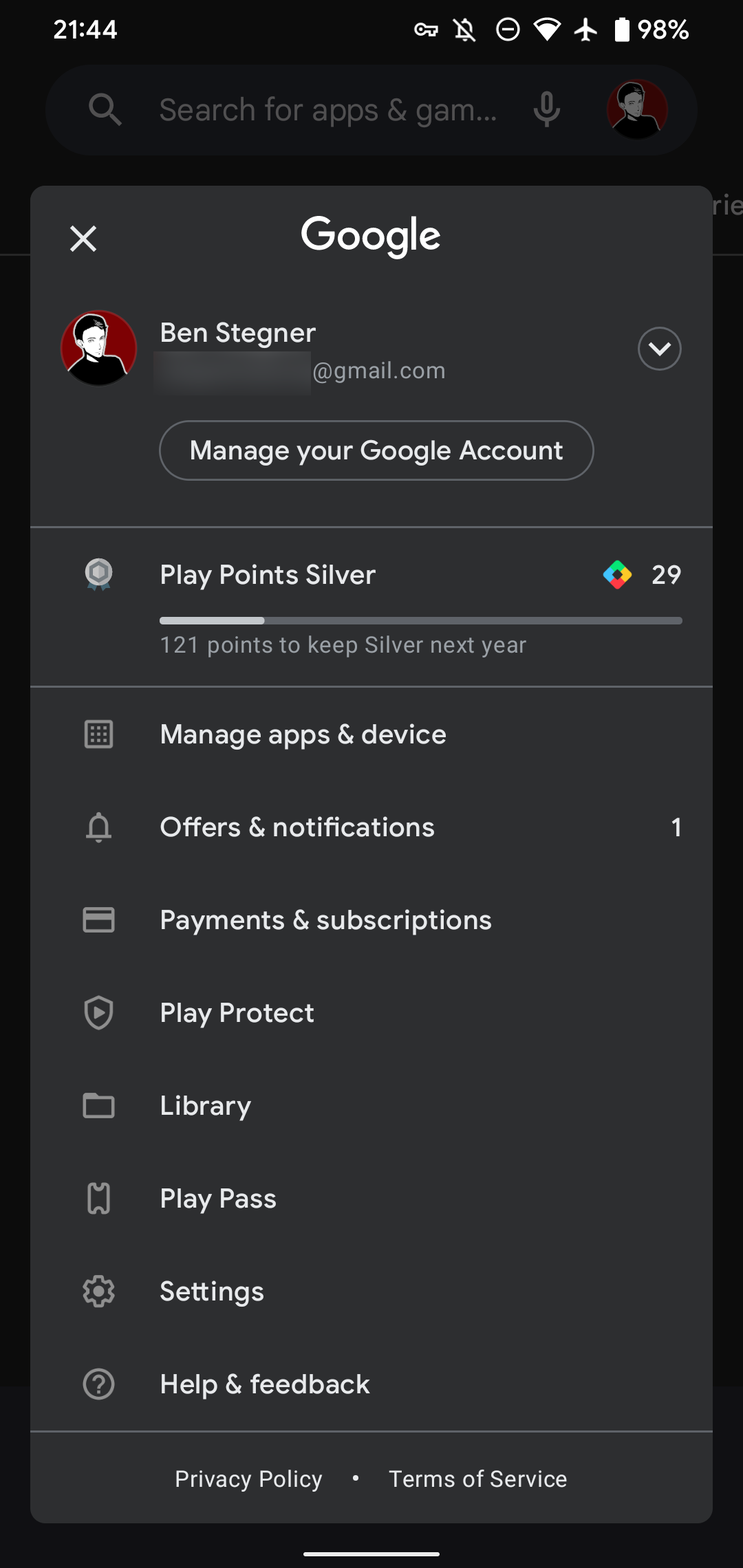
Task: Open the search magnifier in the search bar
Action: point(105,110)
